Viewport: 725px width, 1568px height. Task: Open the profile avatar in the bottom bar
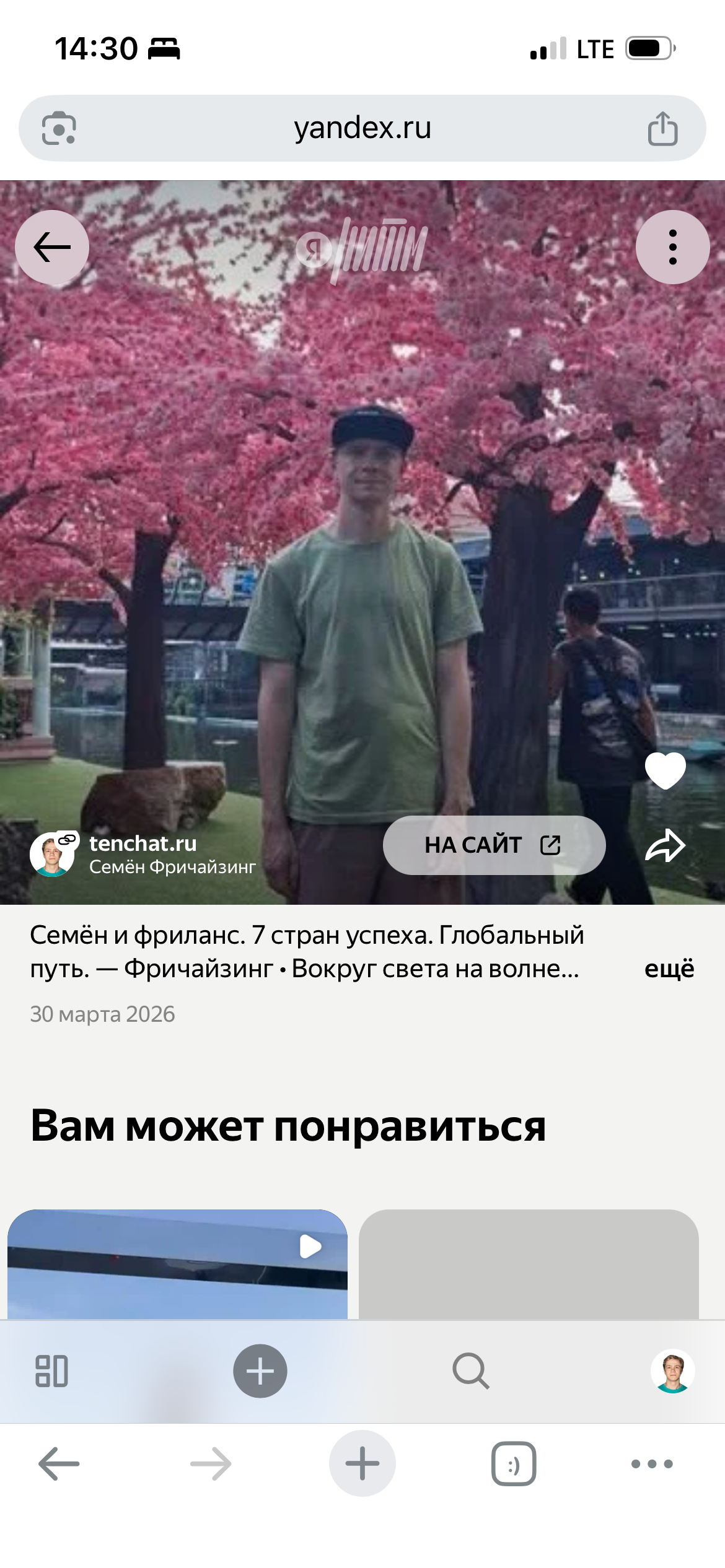click(x=672, y=1371)
